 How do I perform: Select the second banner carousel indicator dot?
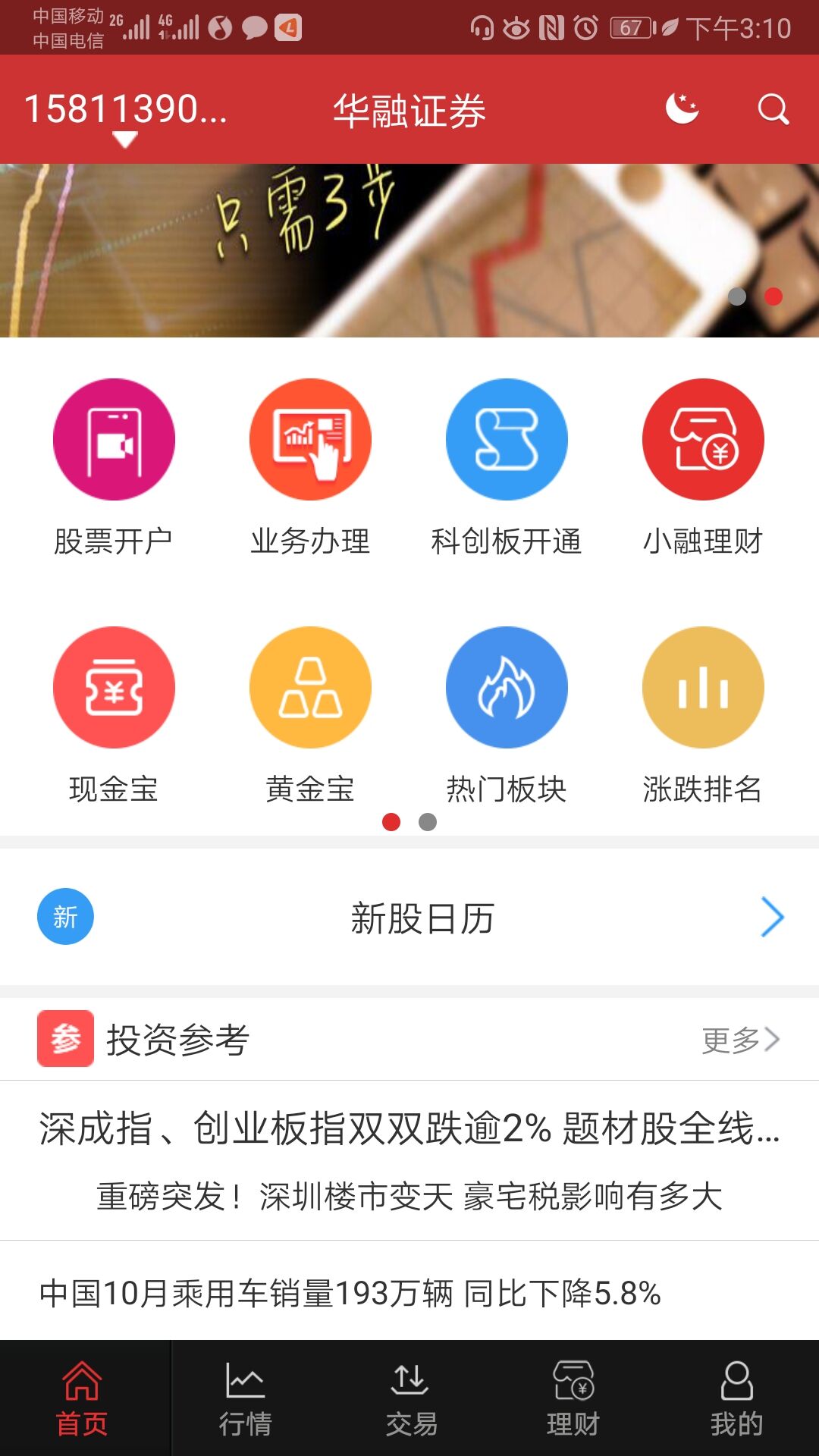click(774, 298)
